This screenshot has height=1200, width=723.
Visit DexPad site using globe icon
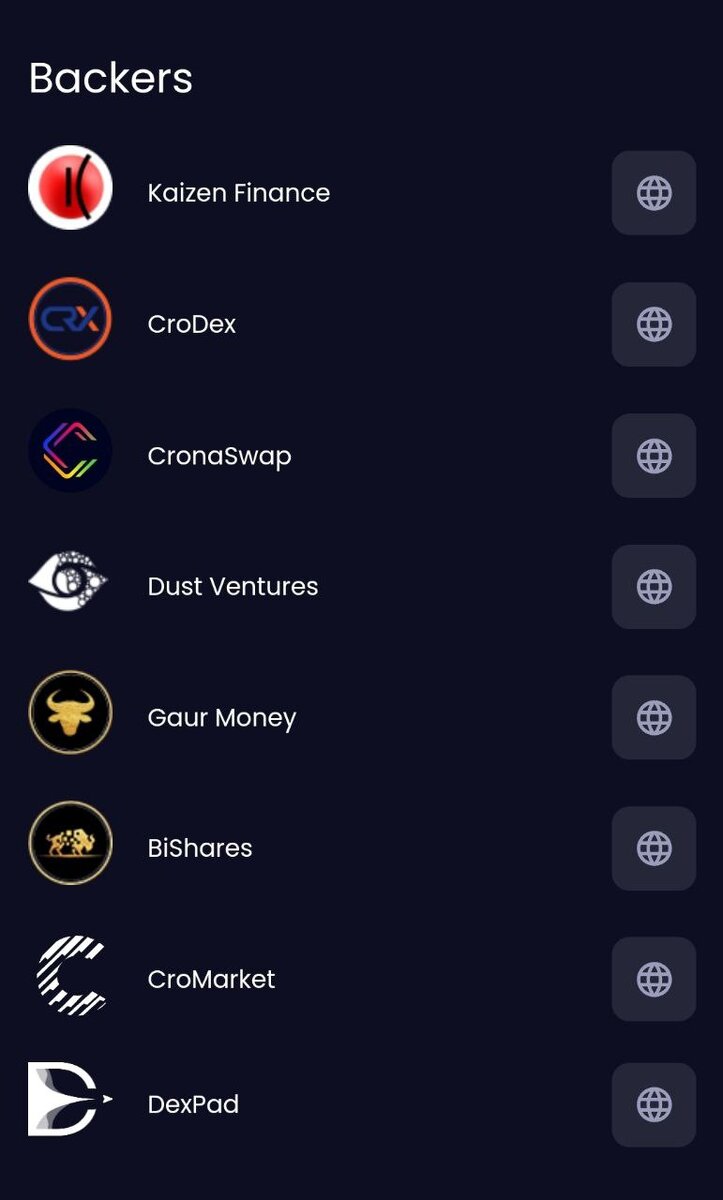(654, 1105)
